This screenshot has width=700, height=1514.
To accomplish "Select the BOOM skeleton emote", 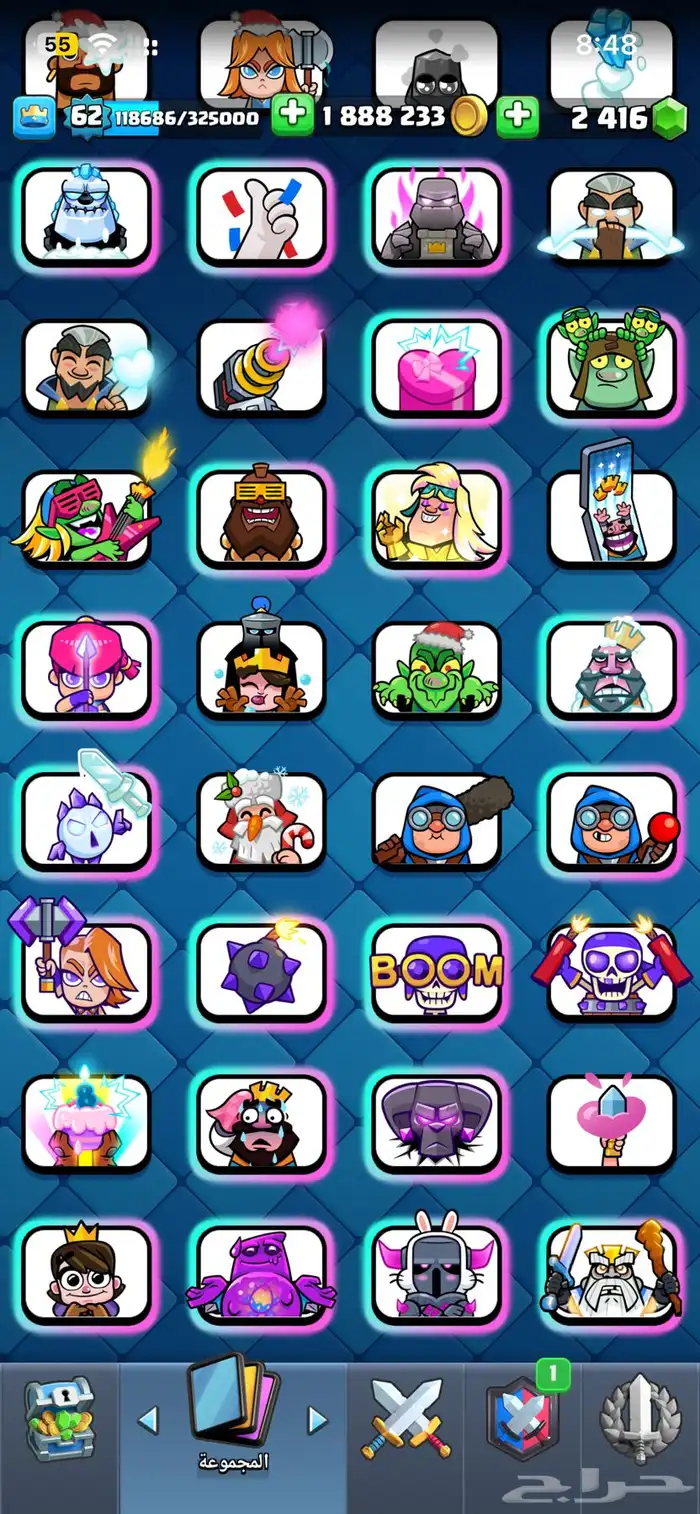I will coord(436,972).
